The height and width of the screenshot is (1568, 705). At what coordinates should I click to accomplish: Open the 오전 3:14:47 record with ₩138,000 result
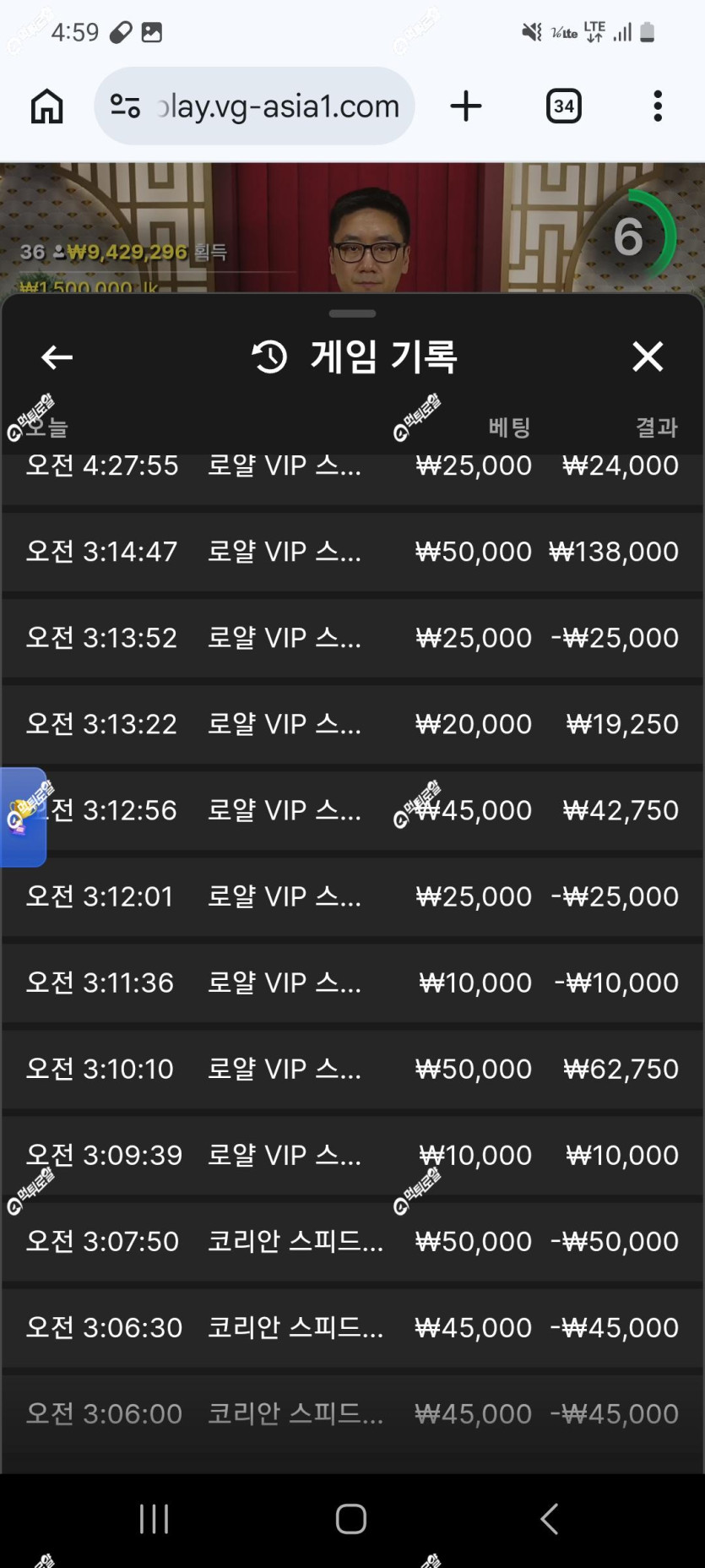(x=352, y=552)
